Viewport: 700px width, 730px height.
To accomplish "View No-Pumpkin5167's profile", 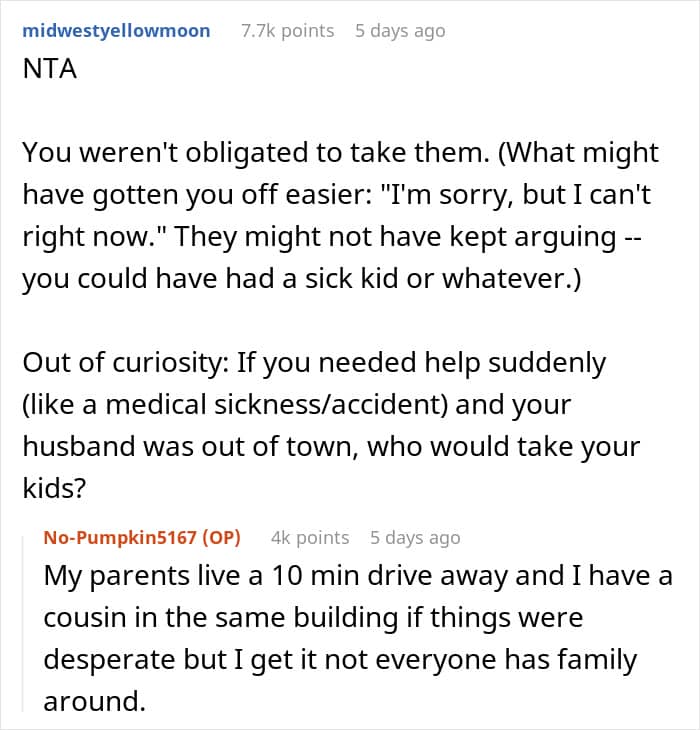I will (120, 538).
